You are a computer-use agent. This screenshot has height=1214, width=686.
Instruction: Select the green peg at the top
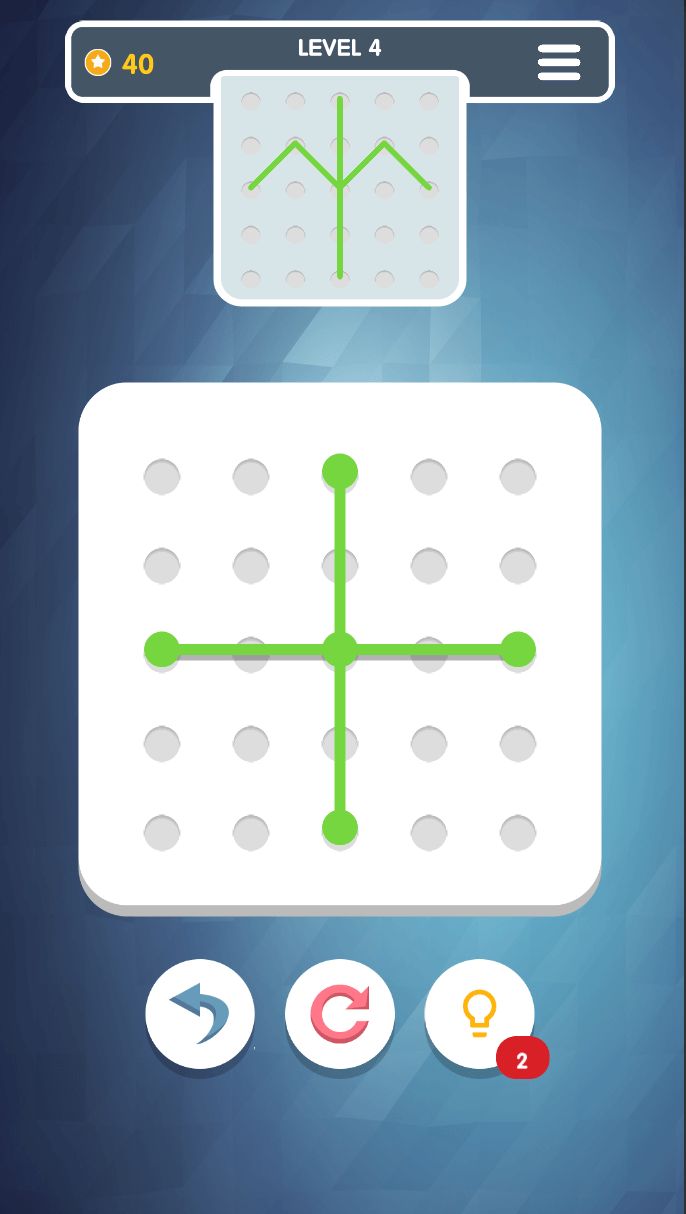pos(340,471)
